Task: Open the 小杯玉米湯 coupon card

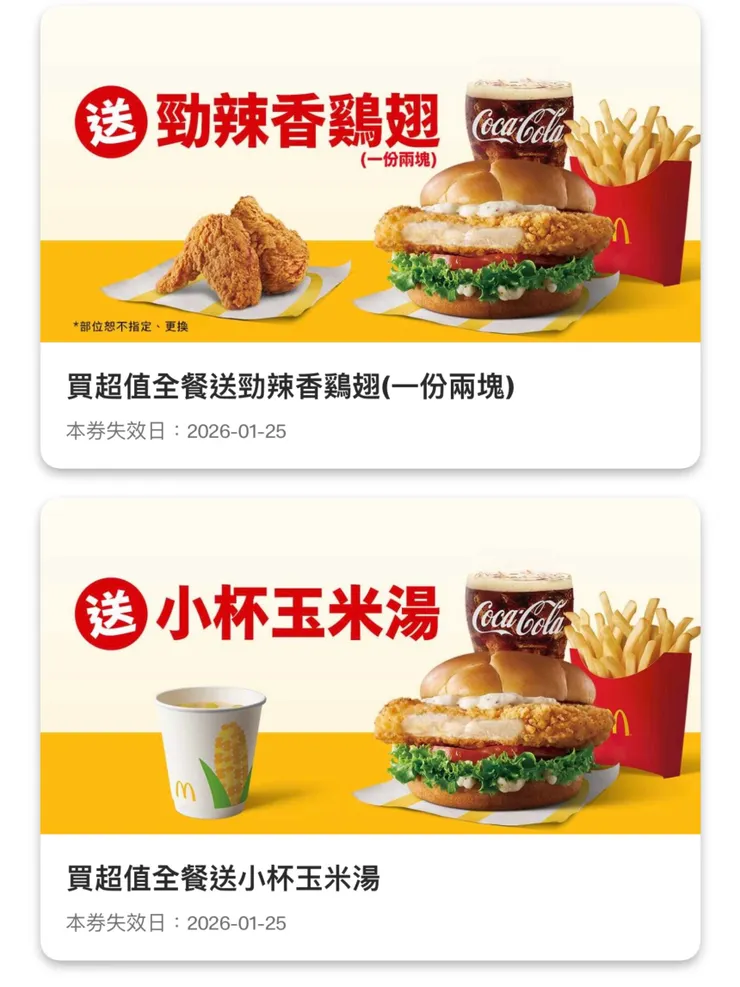Action: point(370,730)
